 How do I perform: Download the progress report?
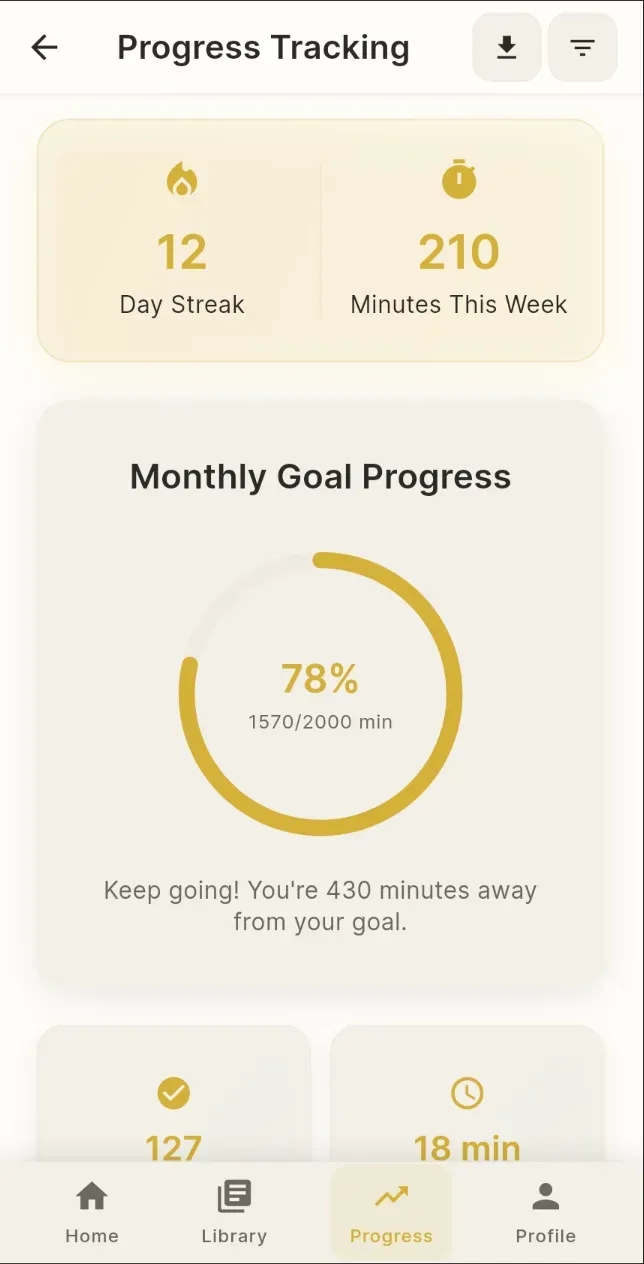[507, 47]
